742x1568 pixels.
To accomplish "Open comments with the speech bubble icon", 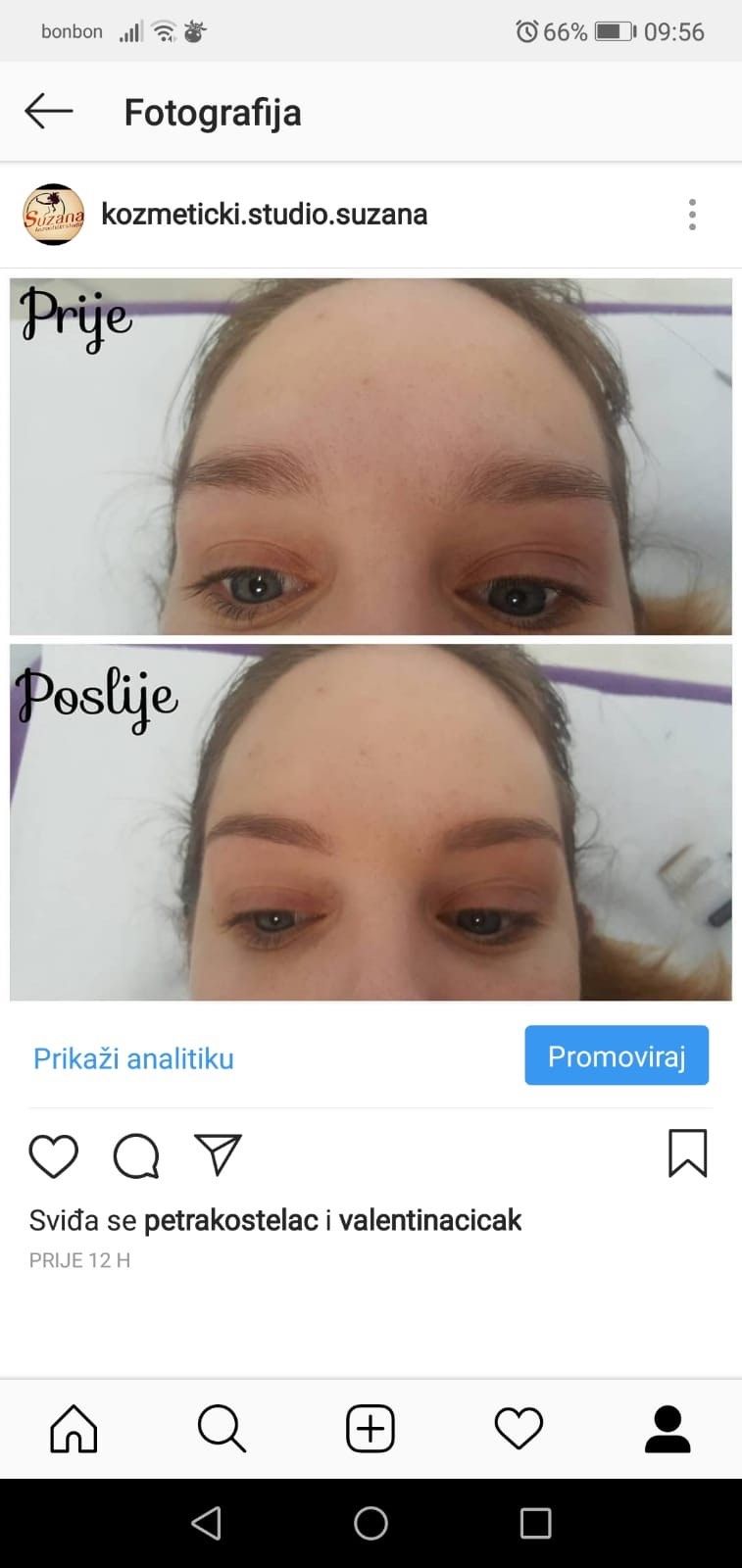I will tap(136, 1154).
